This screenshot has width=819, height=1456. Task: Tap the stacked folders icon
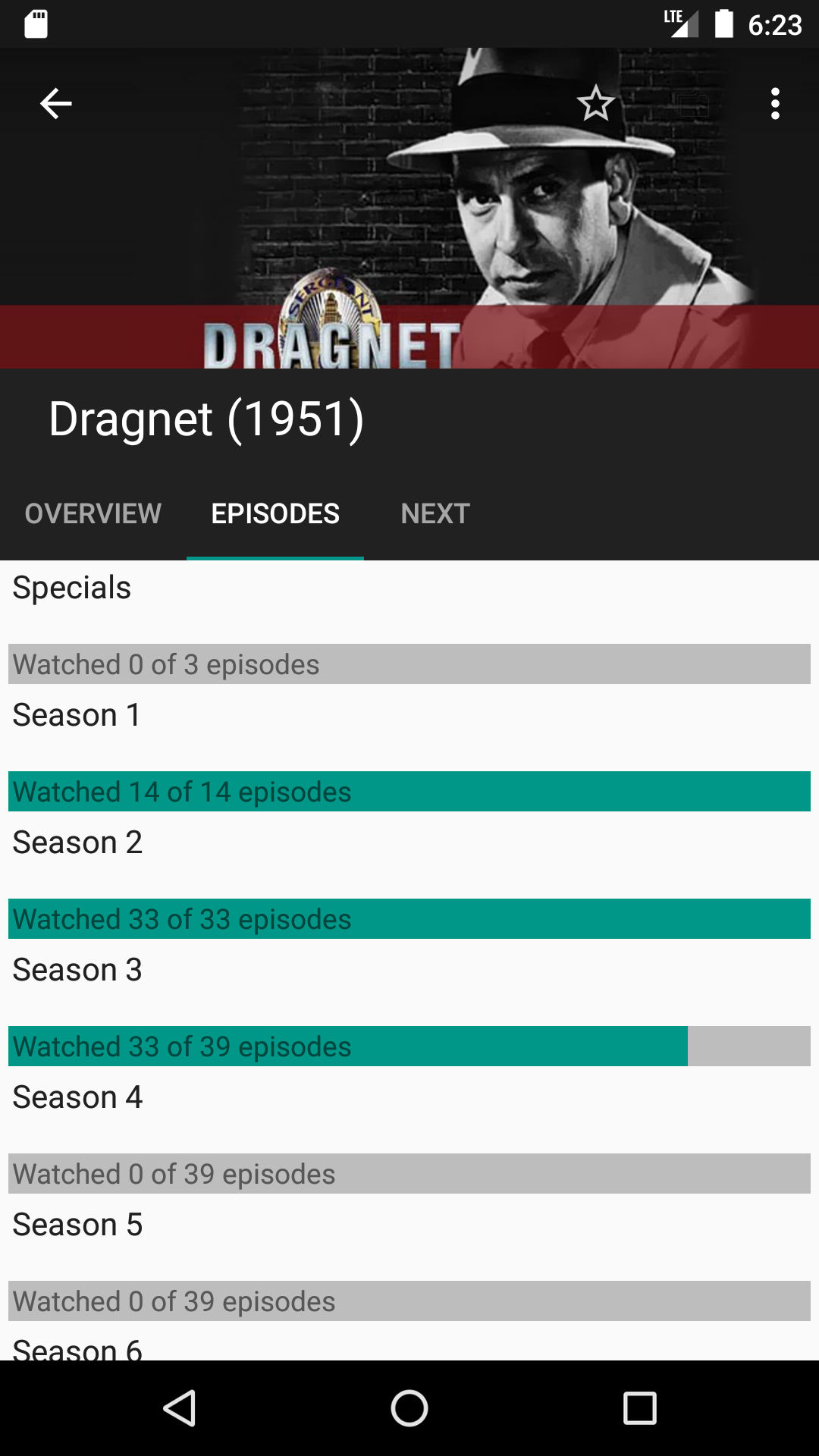pyautogui.click(x=692, y=104)
